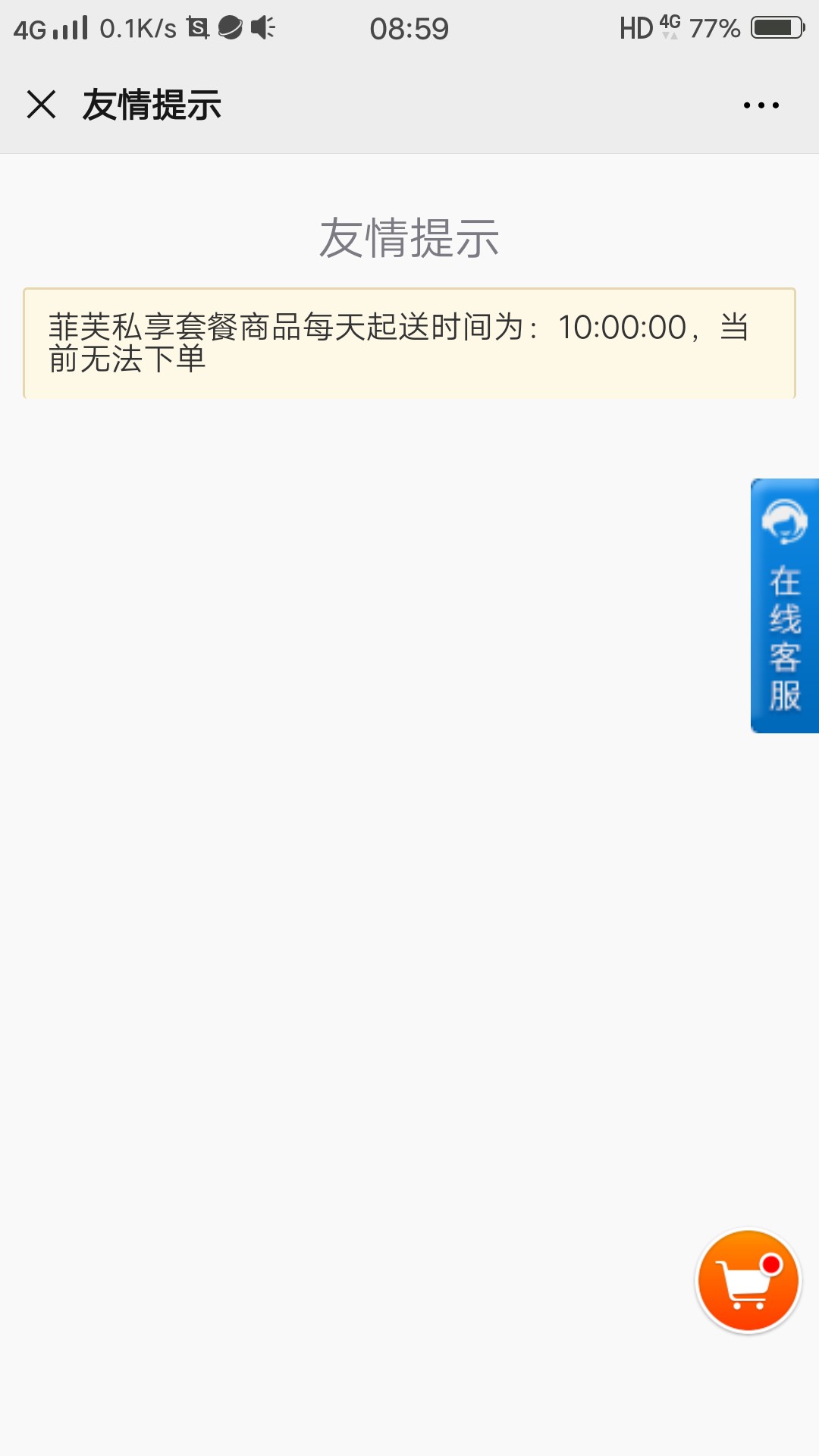The image size is (819, 1456).
Task: Contact 在线客服 online support
Action: (x=784, y=605)
